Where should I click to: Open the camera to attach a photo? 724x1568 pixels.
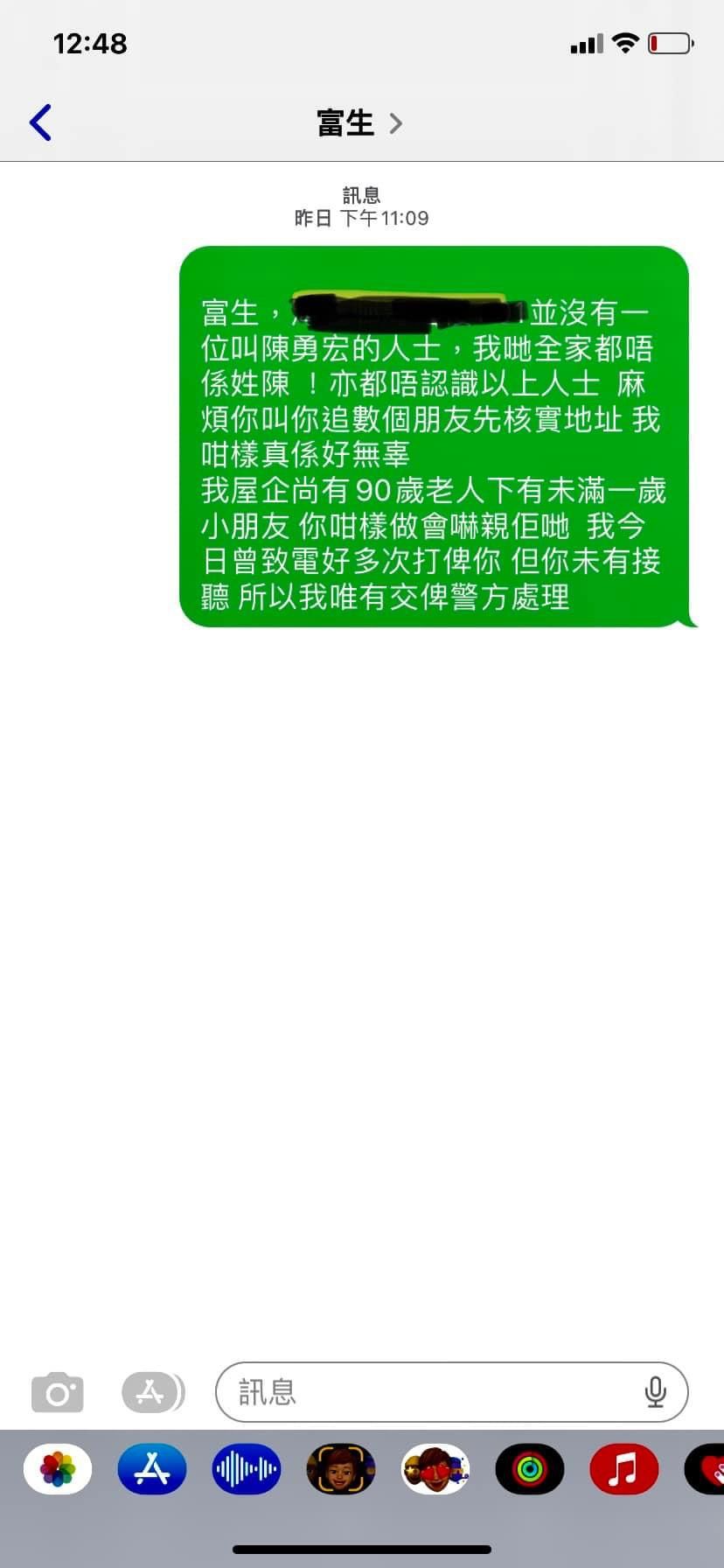58,1392
